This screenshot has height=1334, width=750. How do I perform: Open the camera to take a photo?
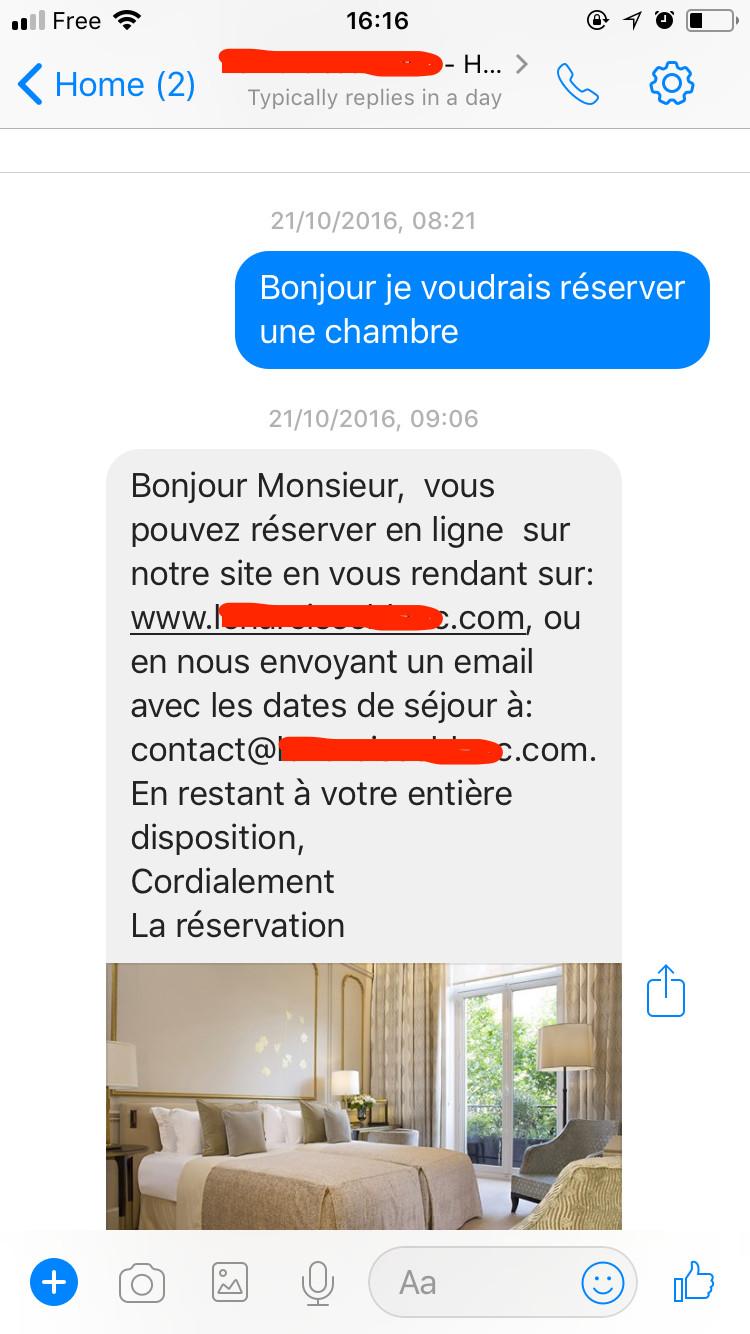(x=142, y=1282)
